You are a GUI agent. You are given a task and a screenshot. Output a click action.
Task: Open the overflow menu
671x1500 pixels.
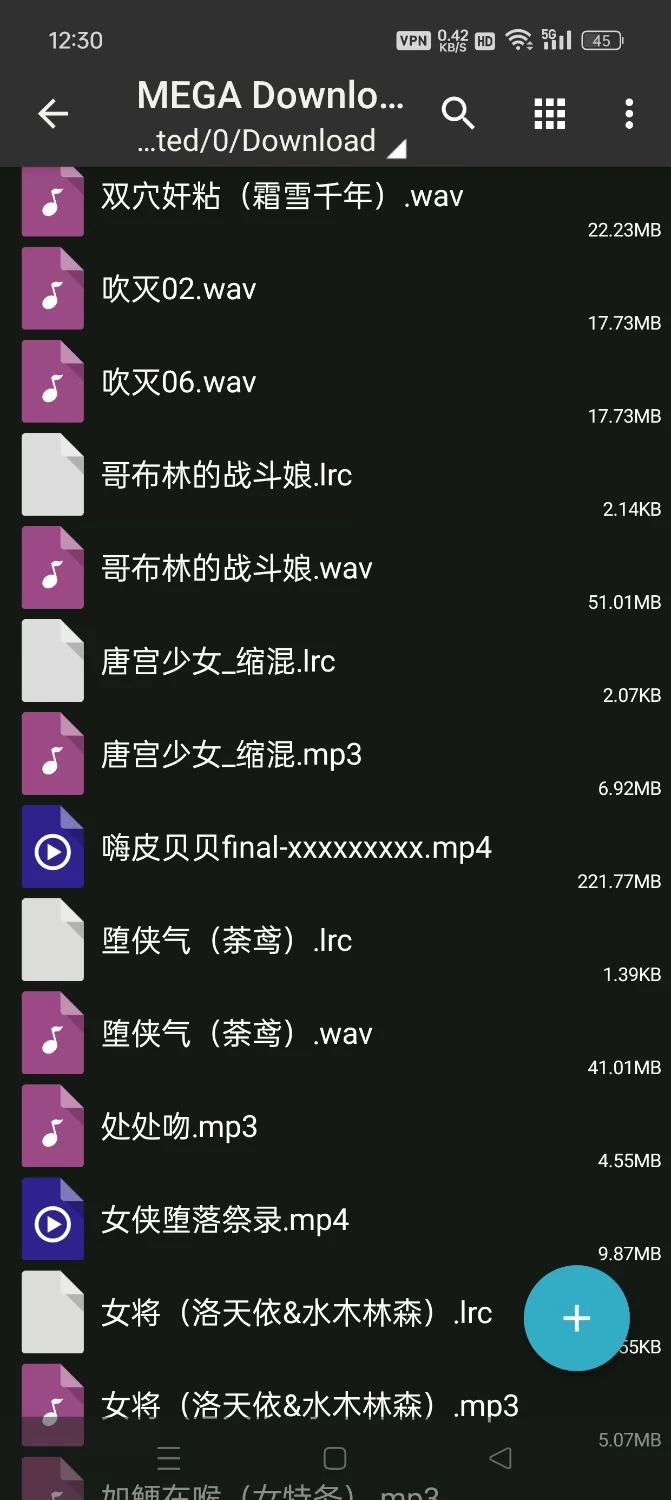pos(629,114)
